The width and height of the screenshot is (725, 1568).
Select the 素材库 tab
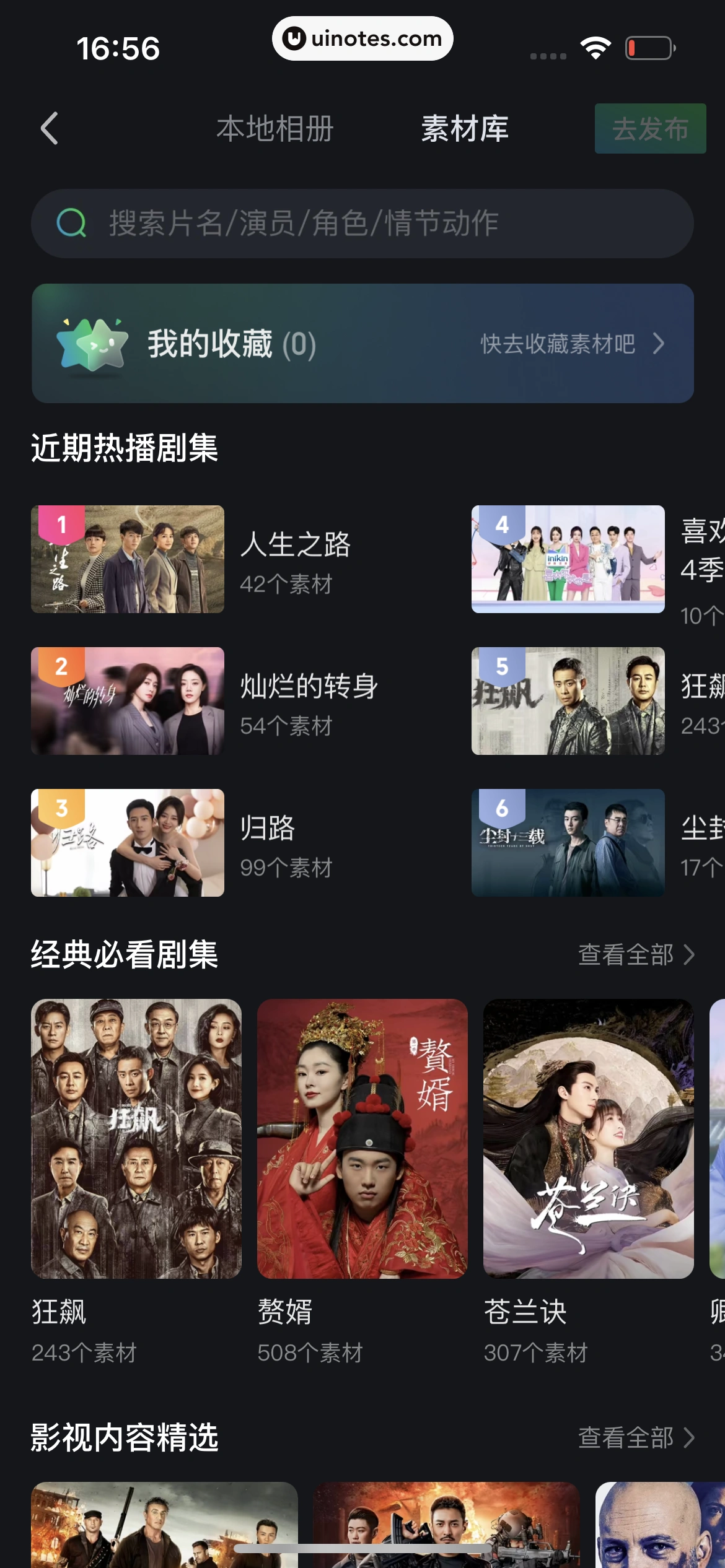pos(465,129)
